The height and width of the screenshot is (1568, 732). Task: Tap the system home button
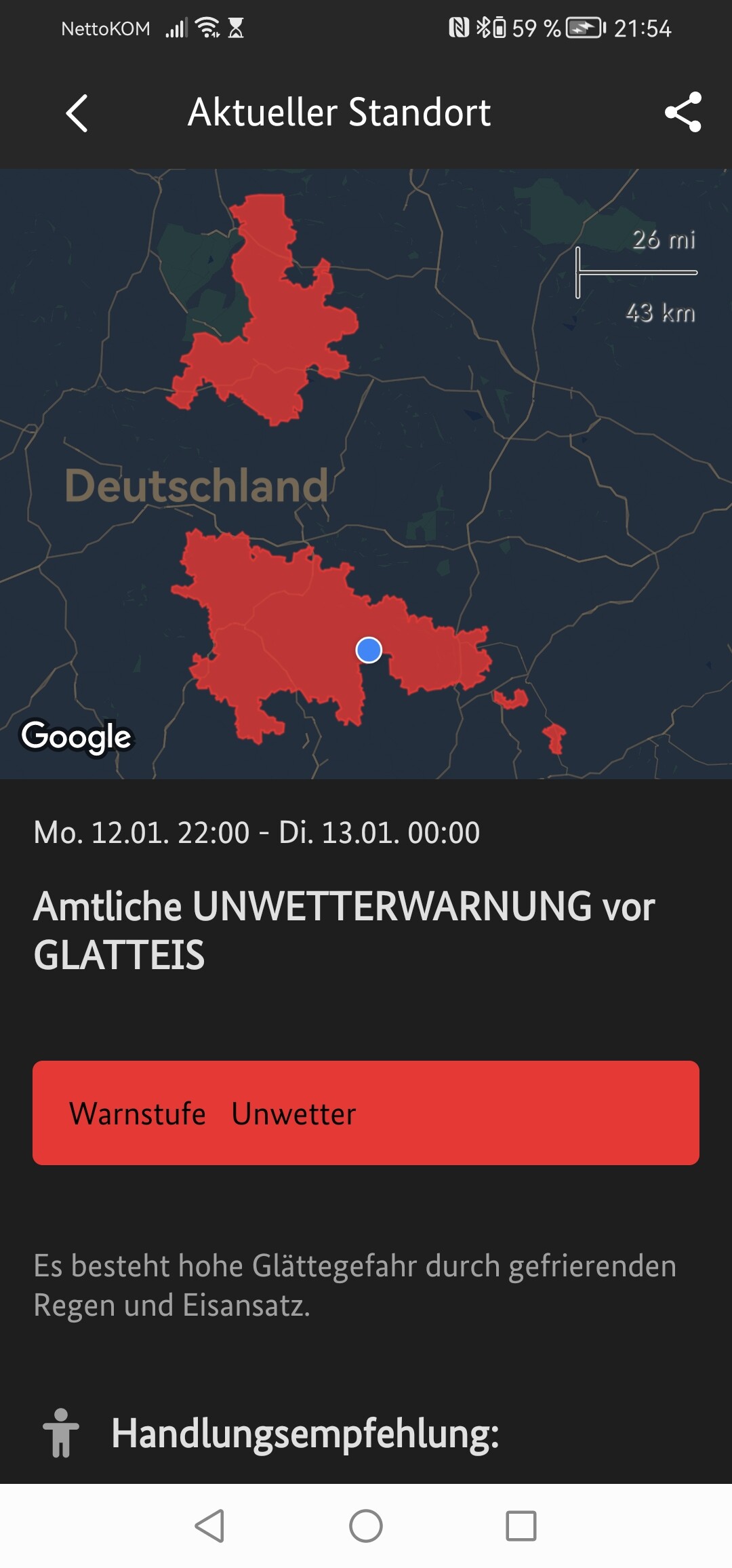click(x=366, y=1526)
